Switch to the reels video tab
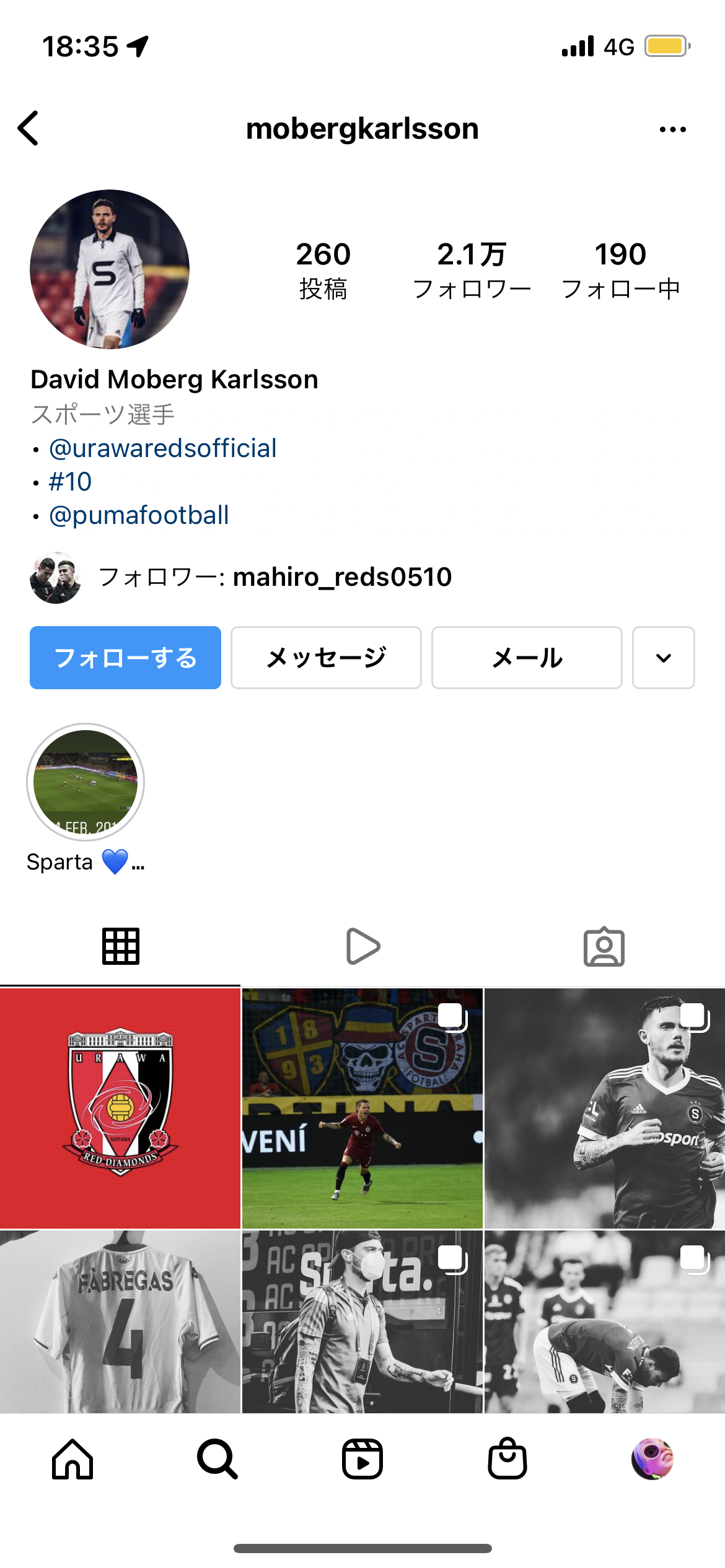This screenshot has height=1568, width=725. (x=362, y=946)
